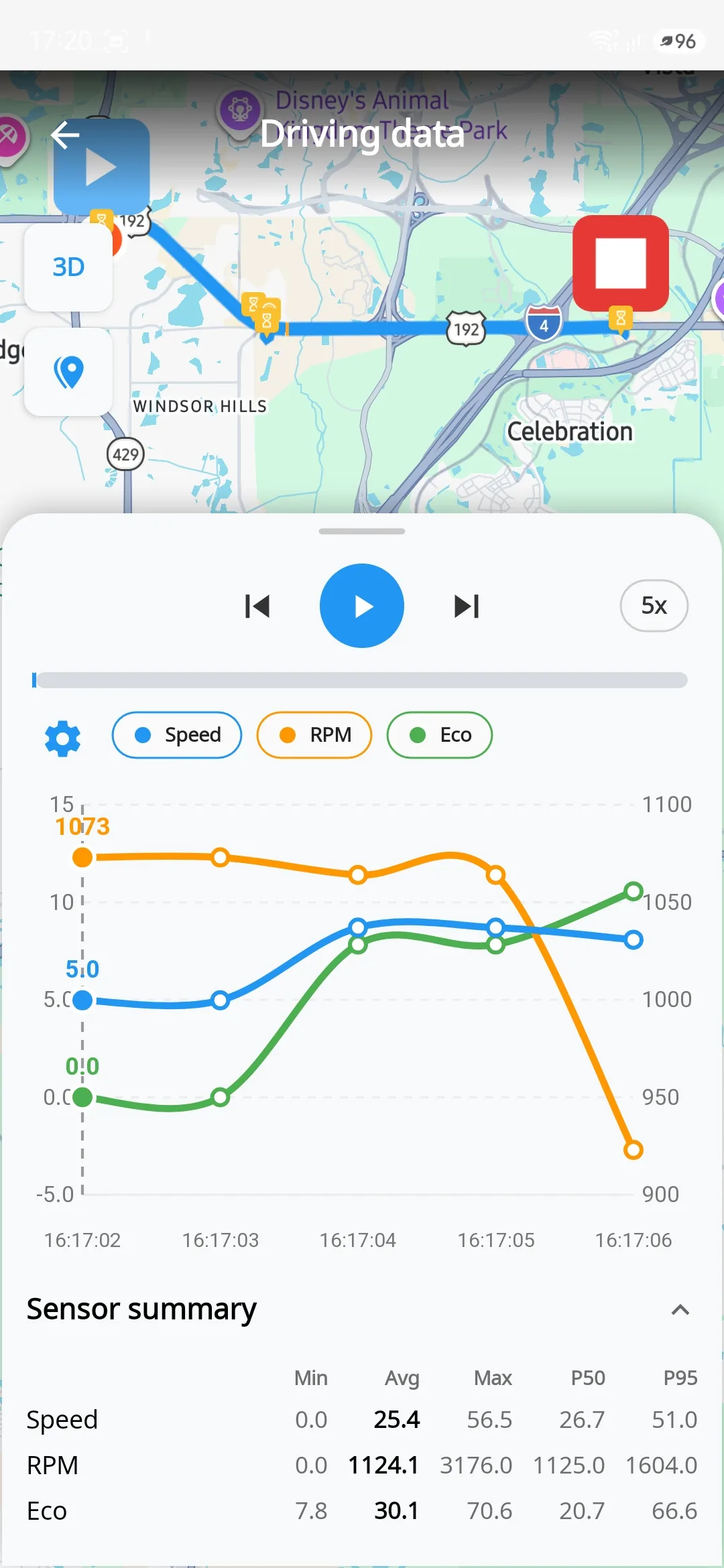Toggle the RPM chip
This screenshot has width=724, height=1568.
click(x=314, y=735)
